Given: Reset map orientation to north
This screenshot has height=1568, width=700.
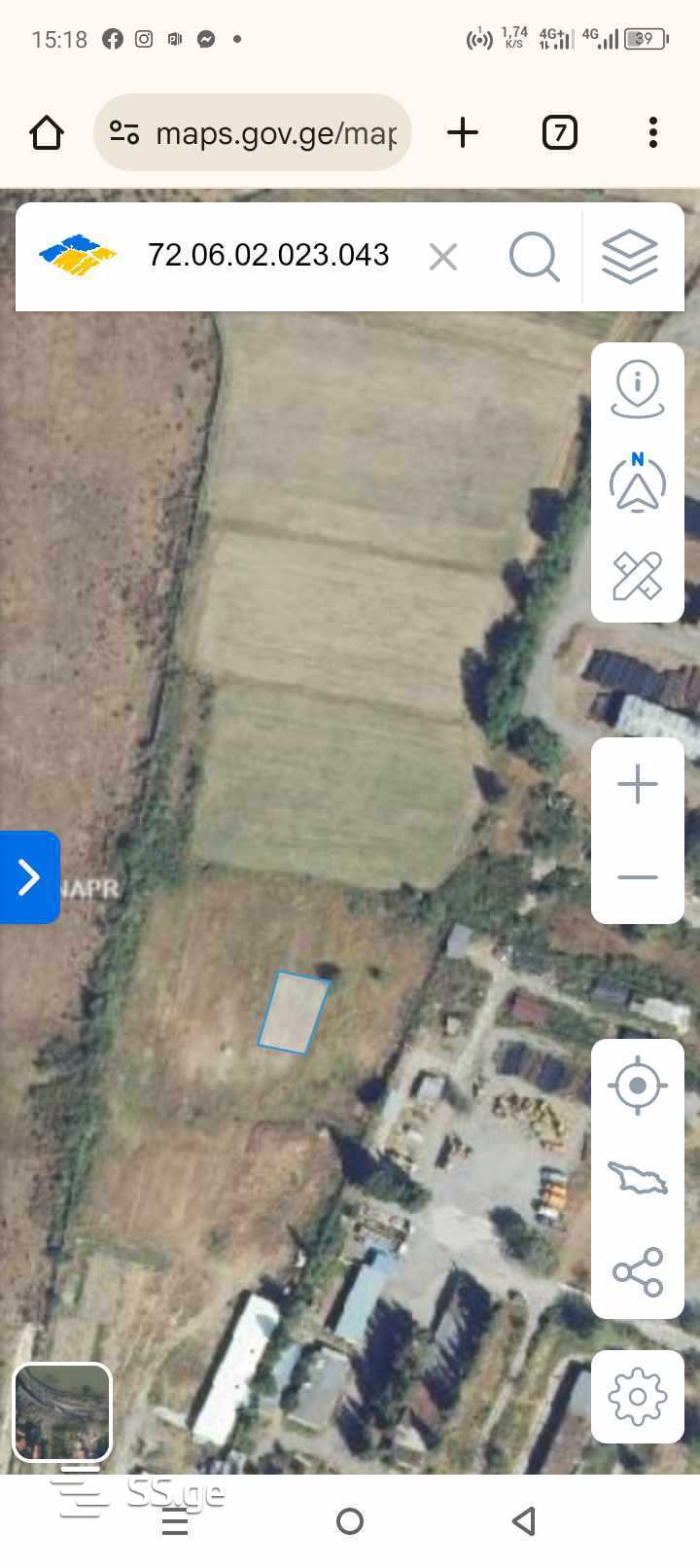Looking at the screenshot, I should 638,482.
